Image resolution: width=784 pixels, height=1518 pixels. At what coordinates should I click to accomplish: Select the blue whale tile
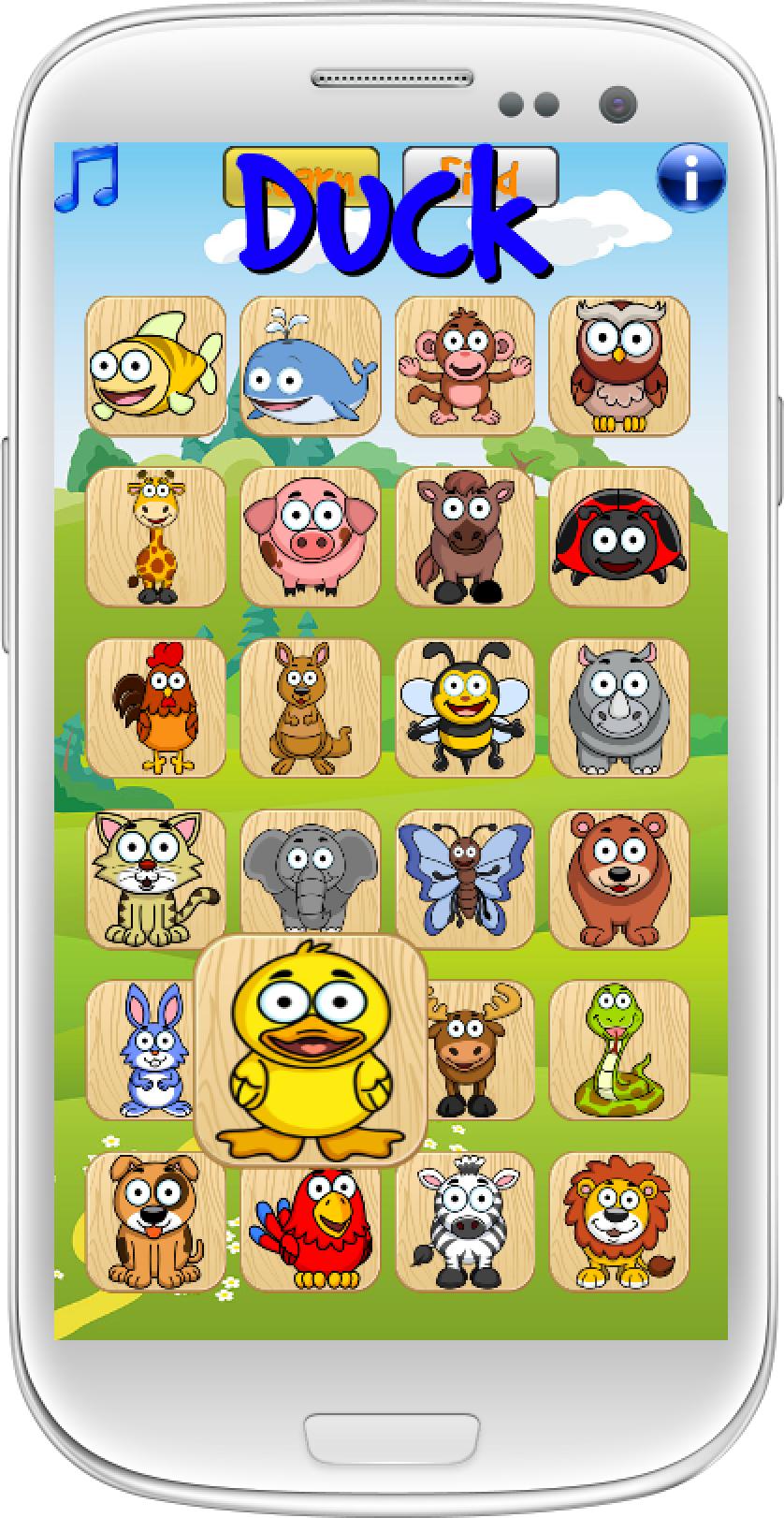[x=311, y=366]
